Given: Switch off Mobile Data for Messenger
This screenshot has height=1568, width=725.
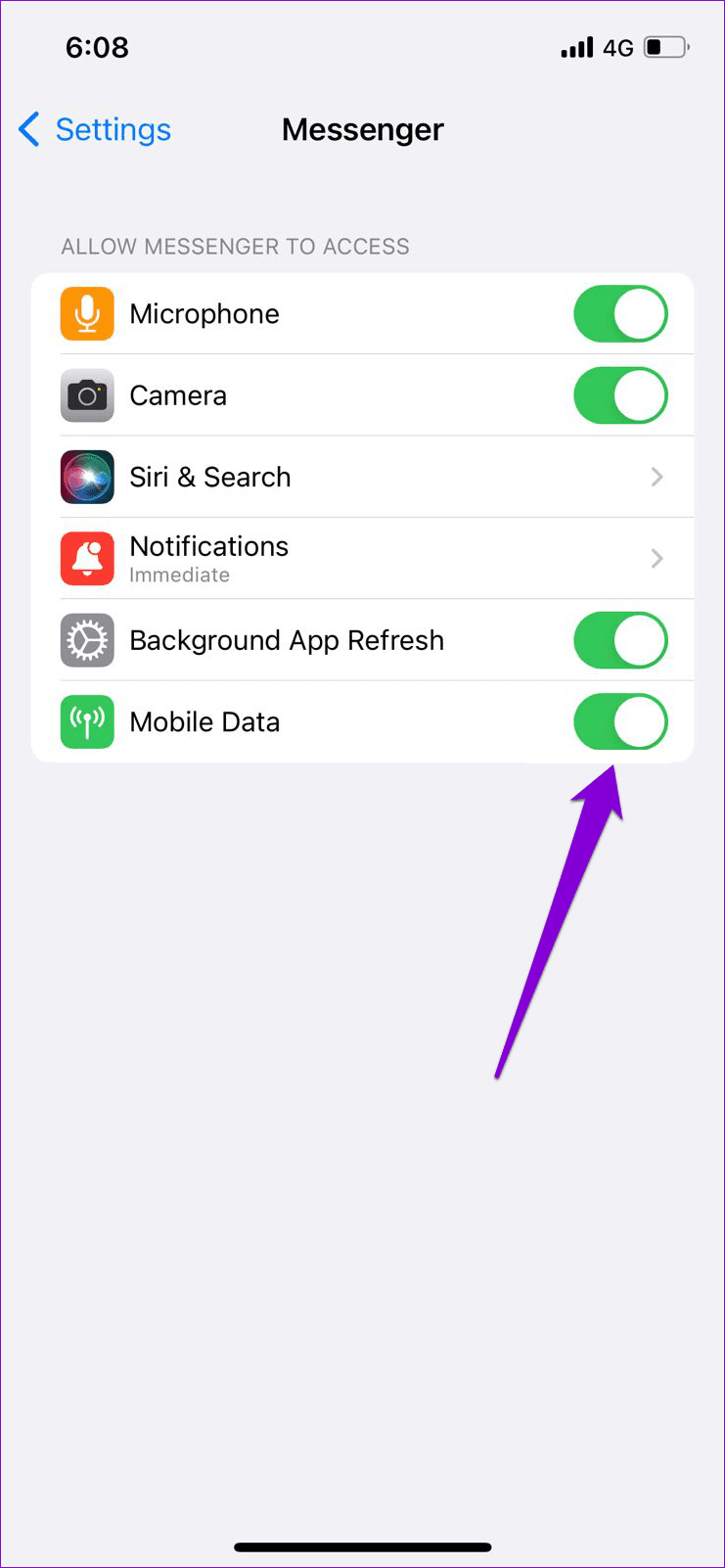Looking at the screenshot, I should 620,722.
